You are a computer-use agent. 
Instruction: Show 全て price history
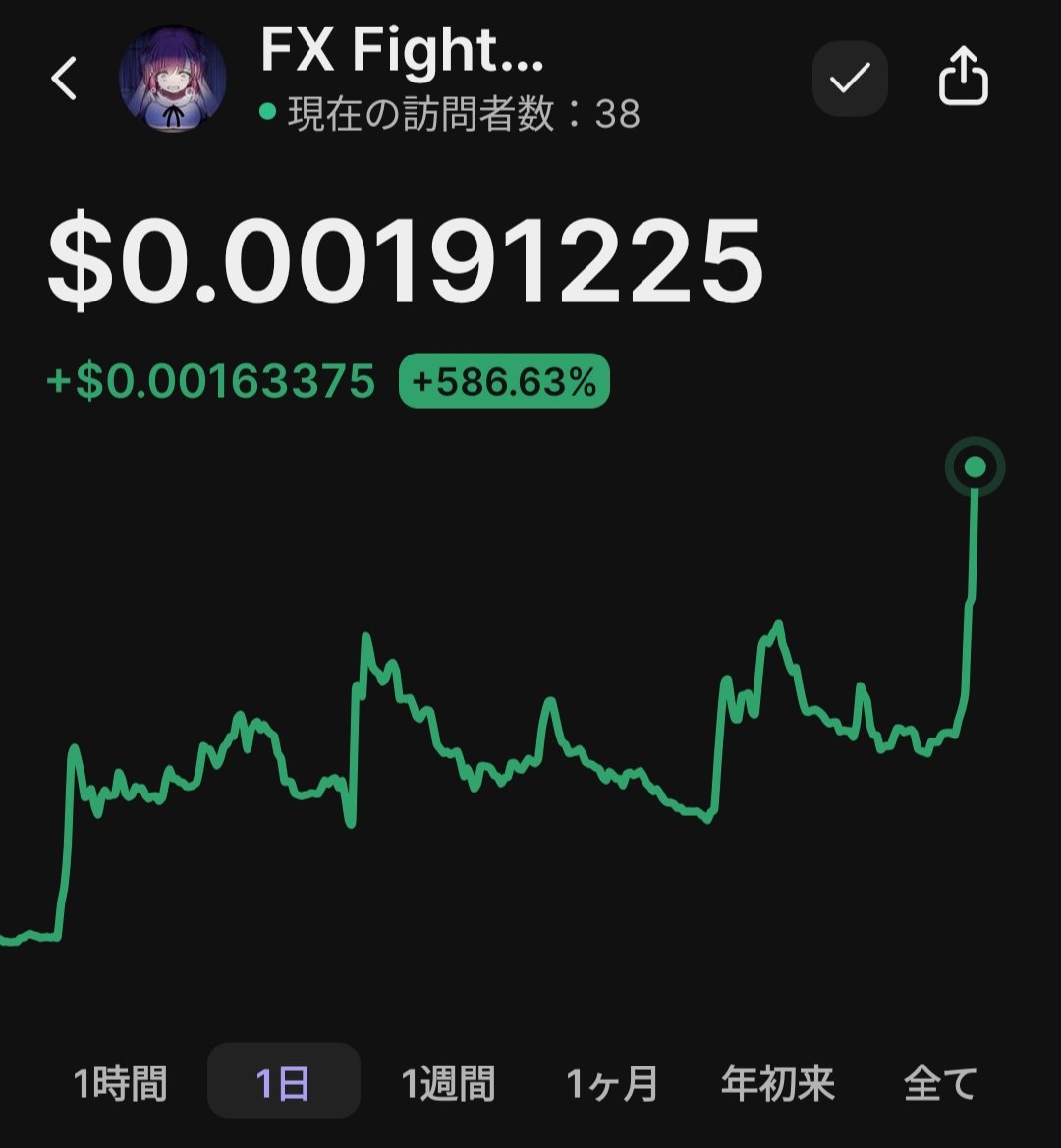tap(940, 1083)
